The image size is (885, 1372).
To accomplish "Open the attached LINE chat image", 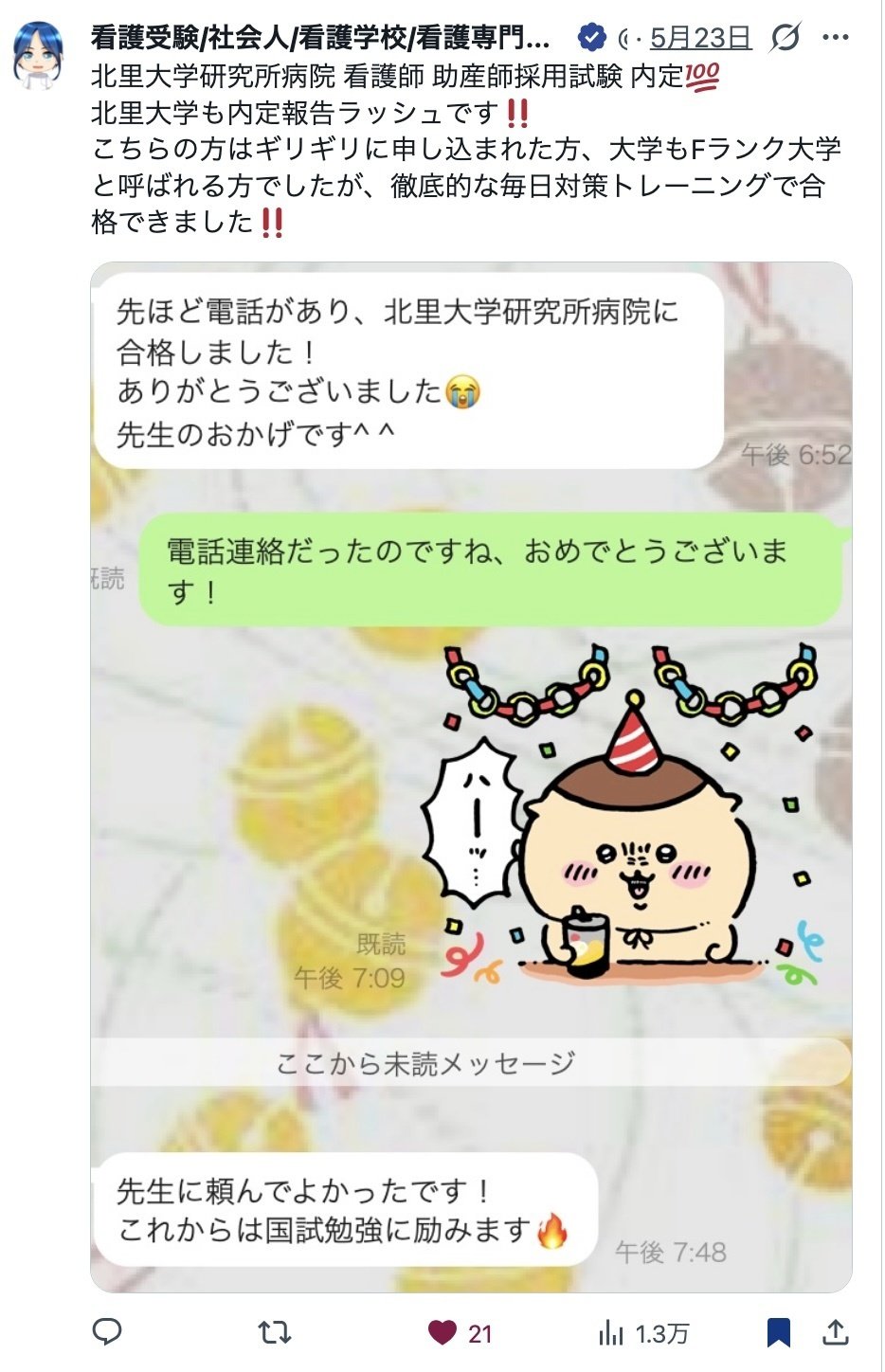I will 471,777.
